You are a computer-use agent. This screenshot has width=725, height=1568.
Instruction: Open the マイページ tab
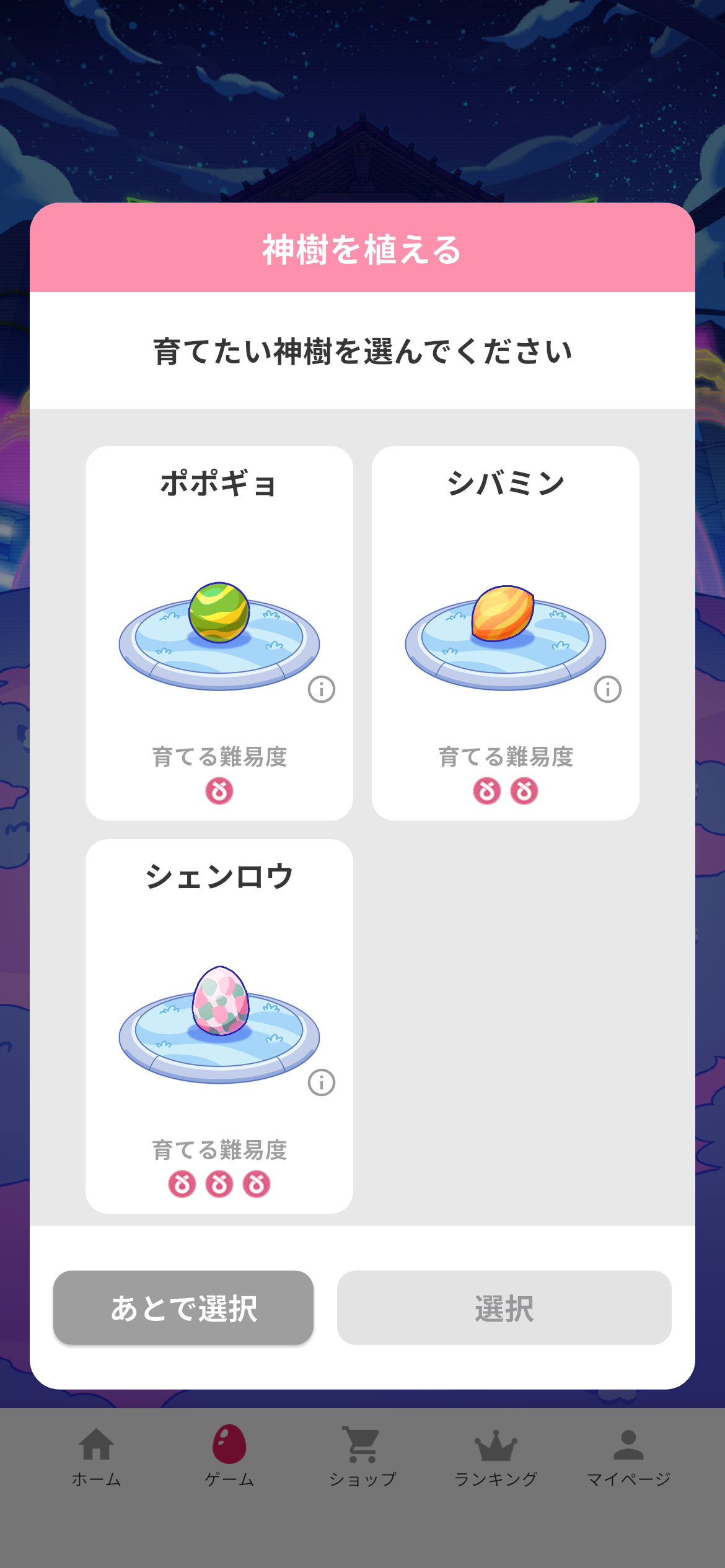point(628,1457)
